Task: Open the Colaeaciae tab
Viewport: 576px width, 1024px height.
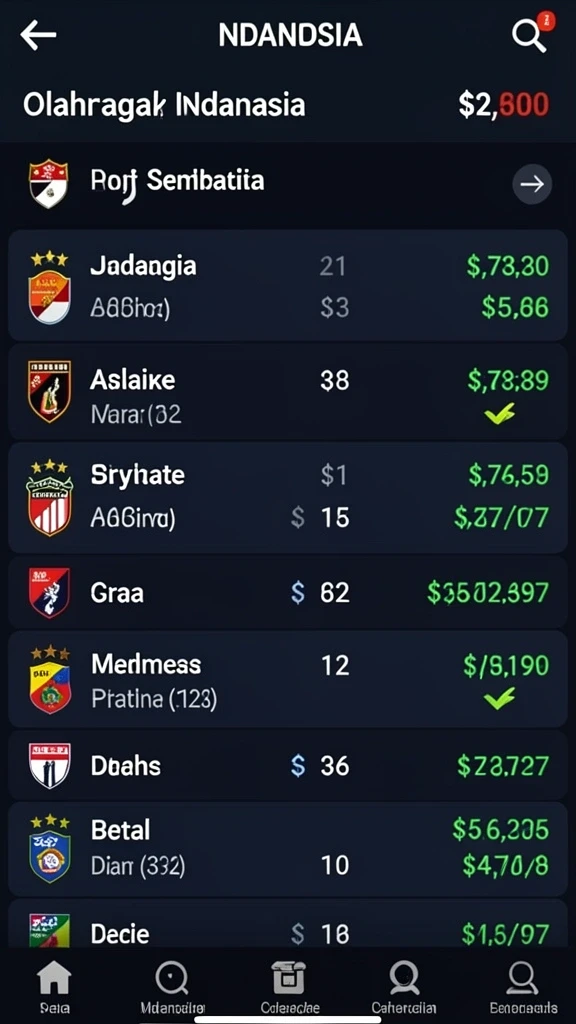Action: 289,985
